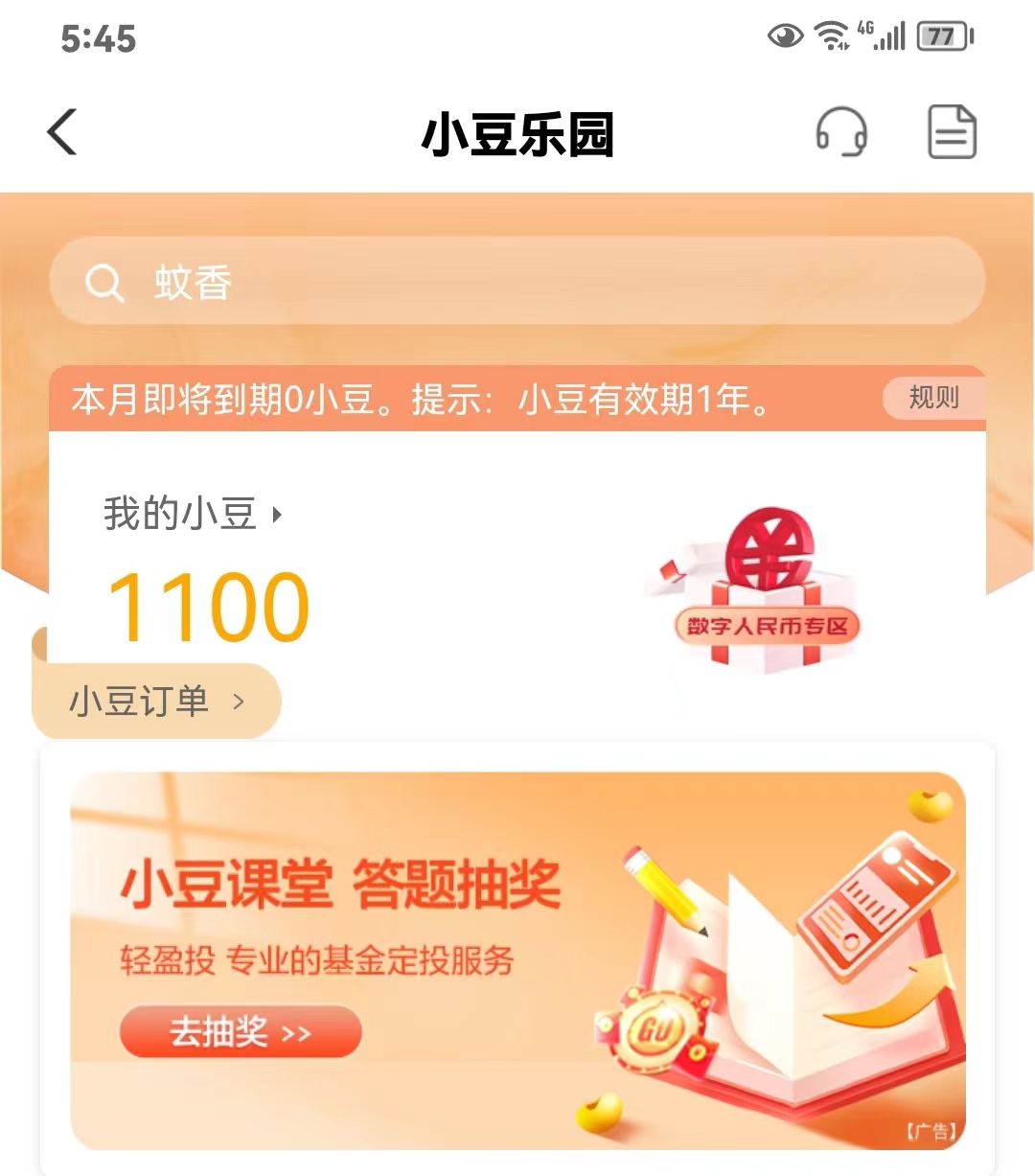Tap 去抽奖 button on banner
The image size is (1035, 1176).
240,1032
